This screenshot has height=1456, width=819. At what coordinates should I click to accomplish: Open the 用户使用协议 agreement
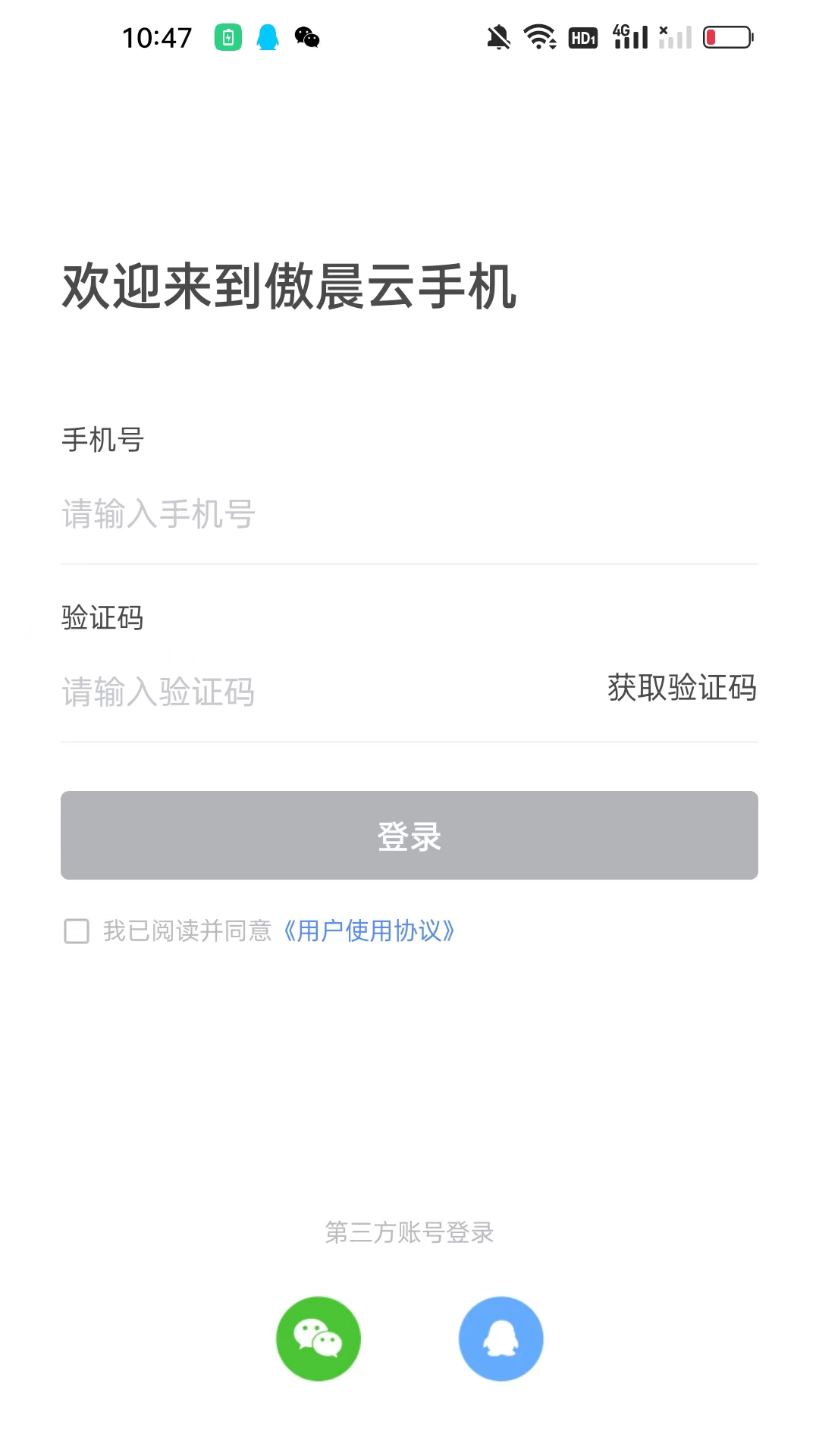click(x=369, y=930)
